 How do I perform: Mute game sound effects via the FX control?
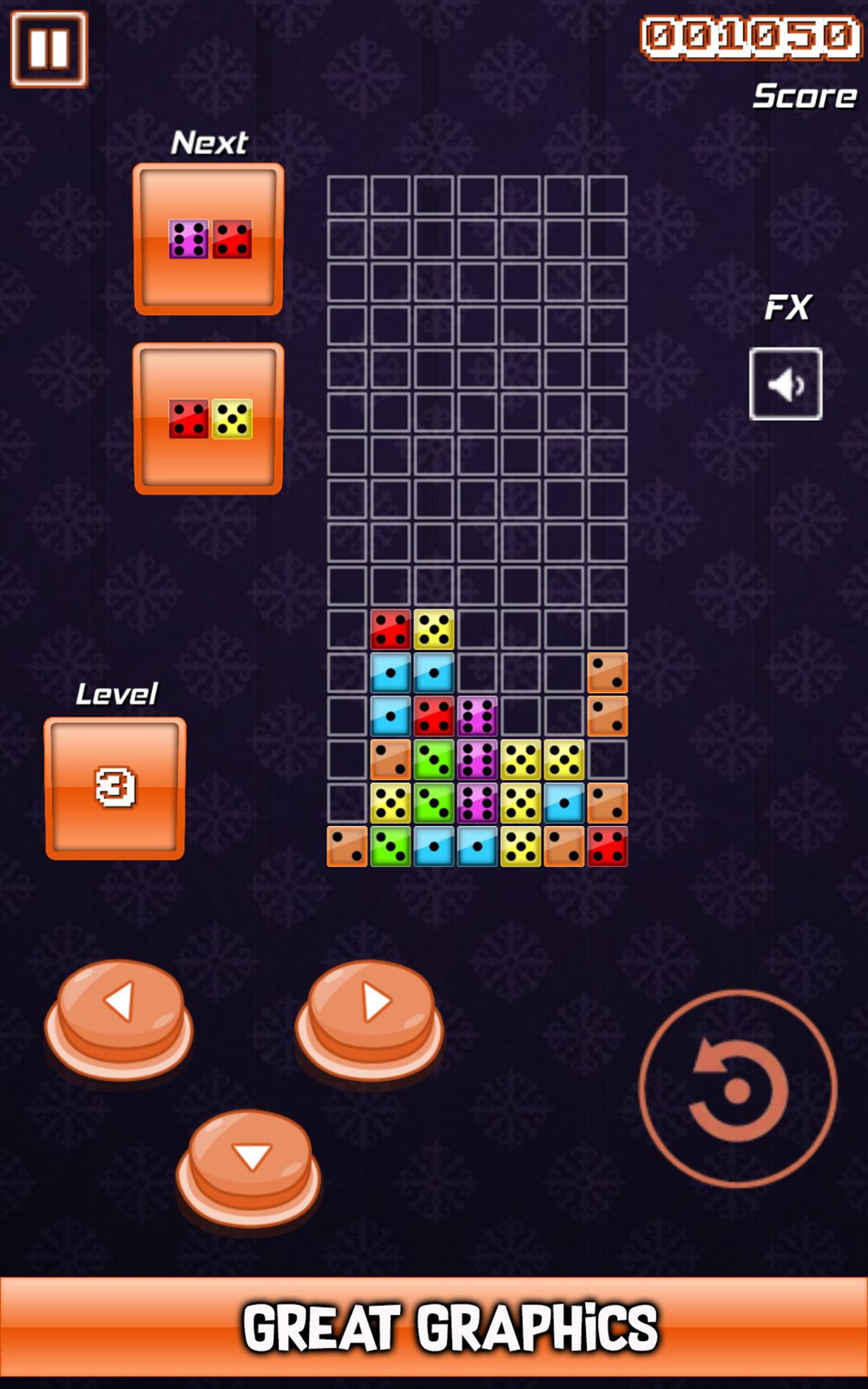tap(786, 382)
